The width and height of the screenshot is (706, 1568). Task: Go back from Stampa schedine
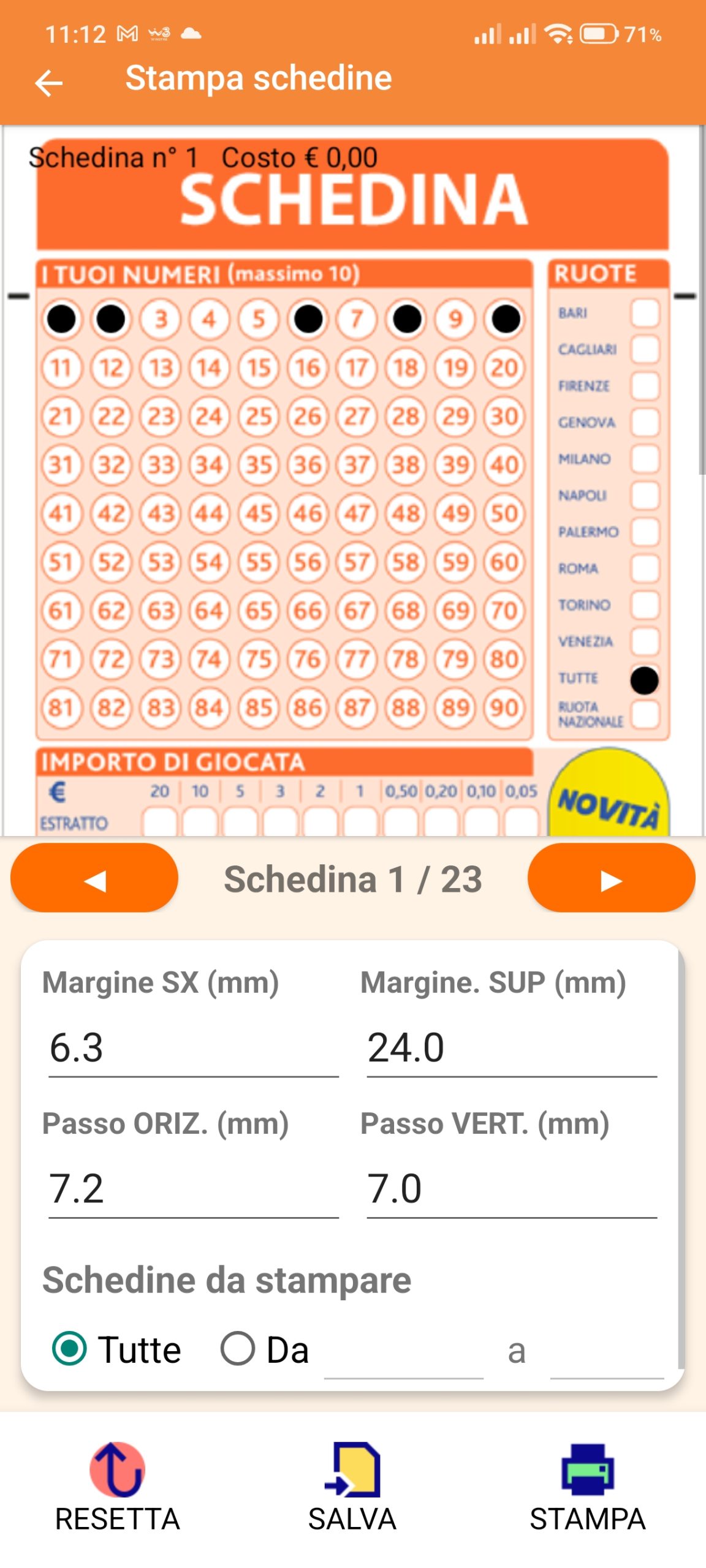49,83
